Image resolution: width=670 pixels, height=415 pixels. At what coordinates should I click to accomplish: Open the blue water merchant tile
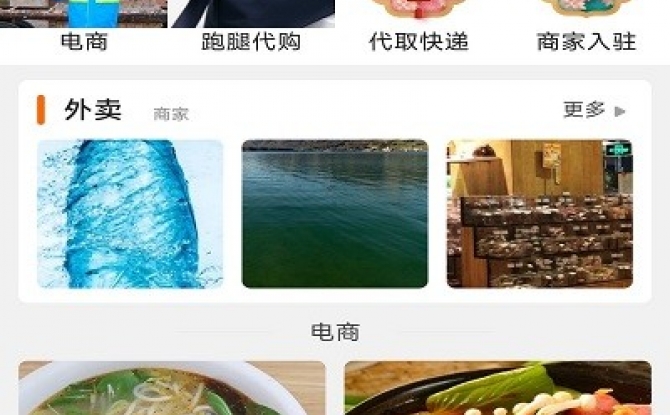pyautogui.click(x=130, y=214)
